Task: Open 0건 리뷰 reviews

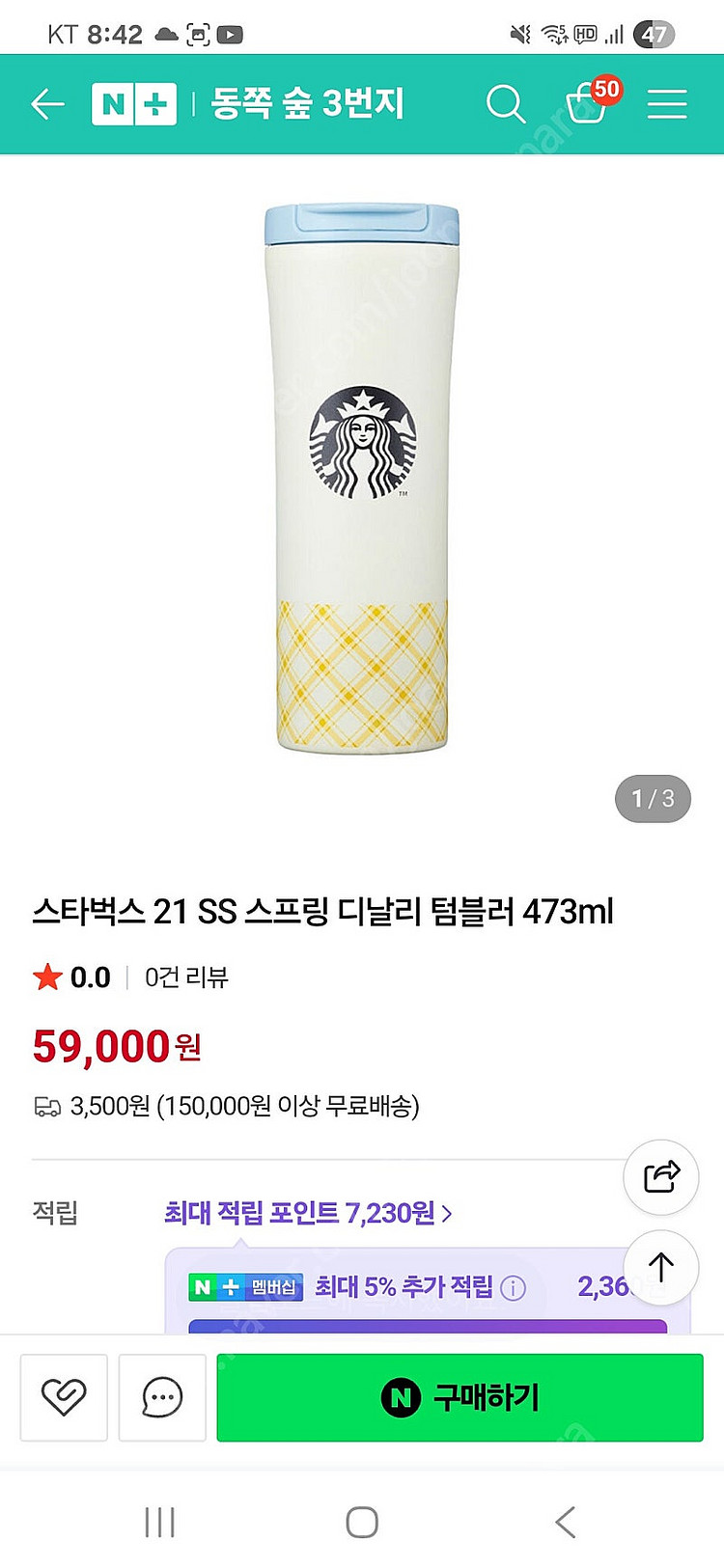Action: click(186, 977)
